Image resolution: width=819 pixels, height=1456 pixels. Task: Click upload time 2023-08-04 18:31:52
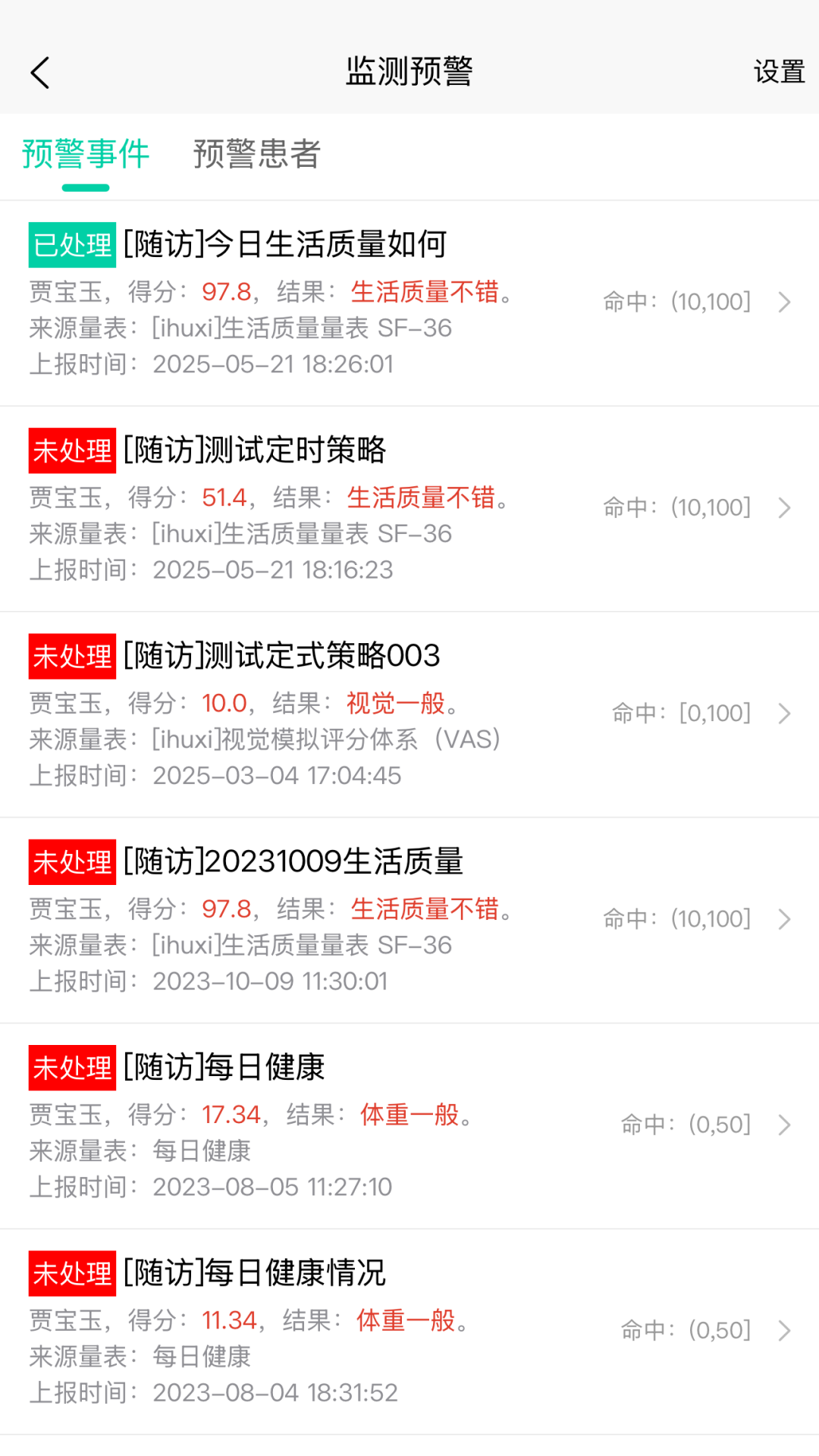(275, 1392)
